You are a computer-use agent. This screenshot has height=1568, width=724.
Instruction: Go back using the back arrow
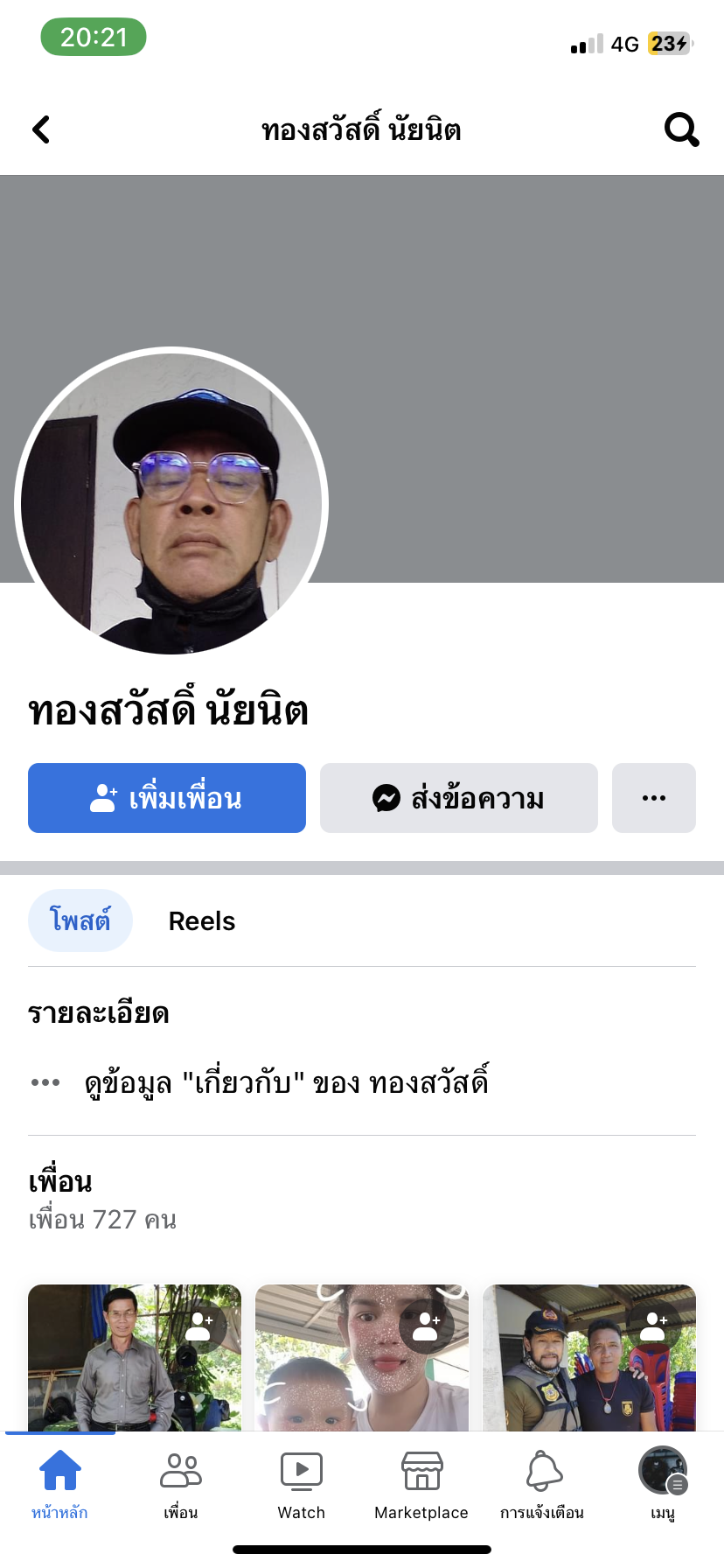(x=41, y=130)
